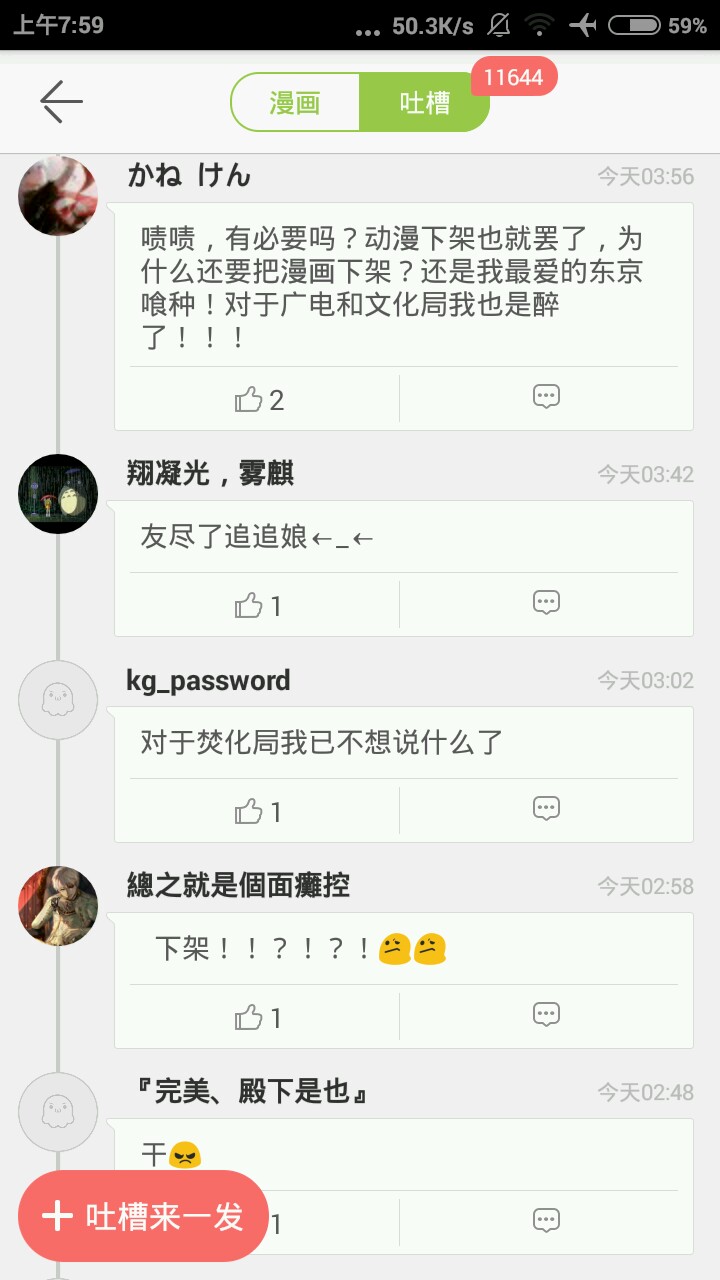The width and height of the screenshot is (720, 1280).
Task: Like かね けん's comment
Action: tap(258, 400)
